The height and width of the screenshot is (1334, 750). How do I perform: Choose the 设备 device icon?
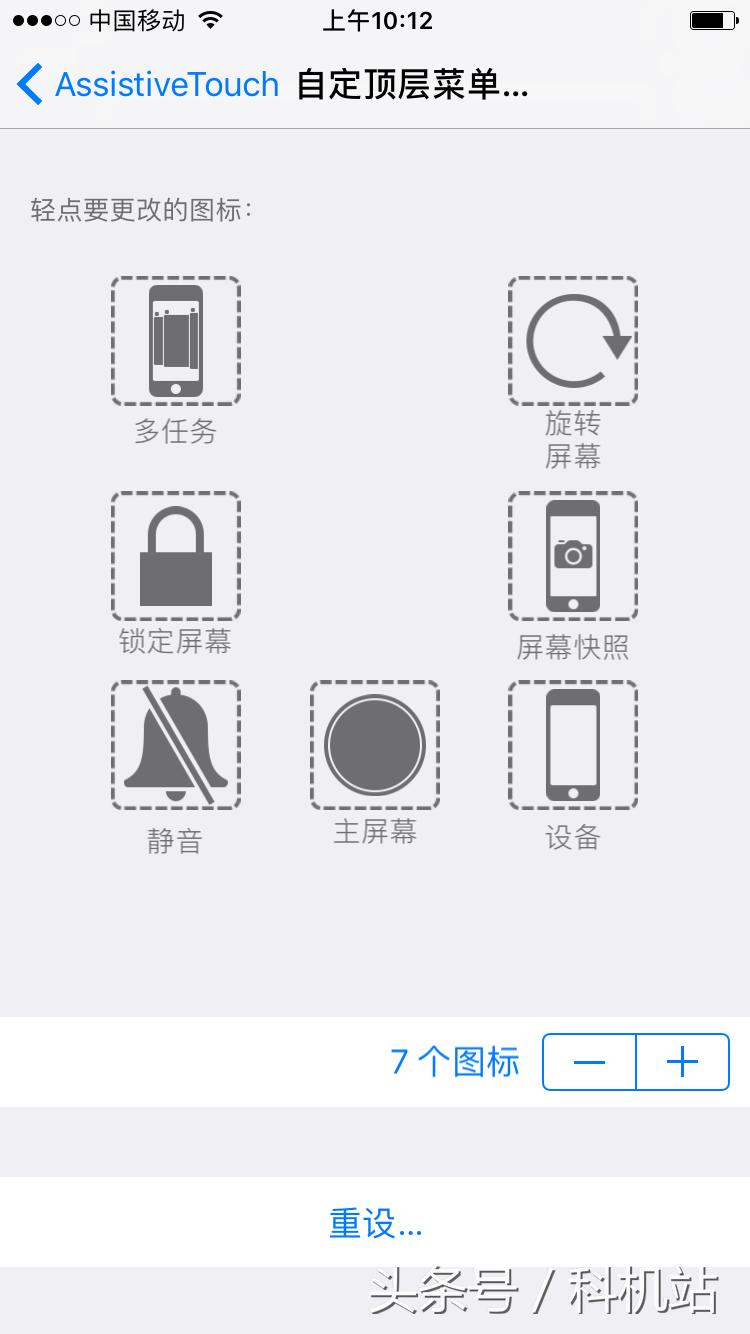[572, 744]
